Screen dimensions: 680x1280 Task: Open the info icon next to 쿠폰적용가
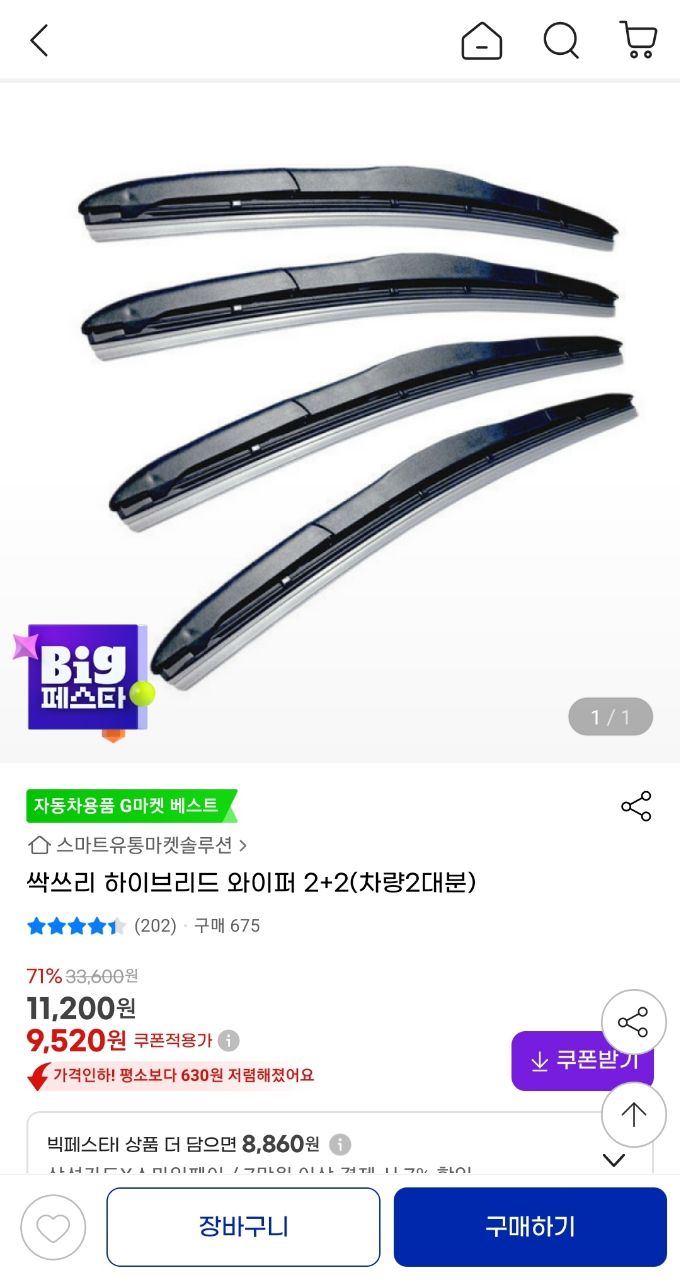point(229,1041)
